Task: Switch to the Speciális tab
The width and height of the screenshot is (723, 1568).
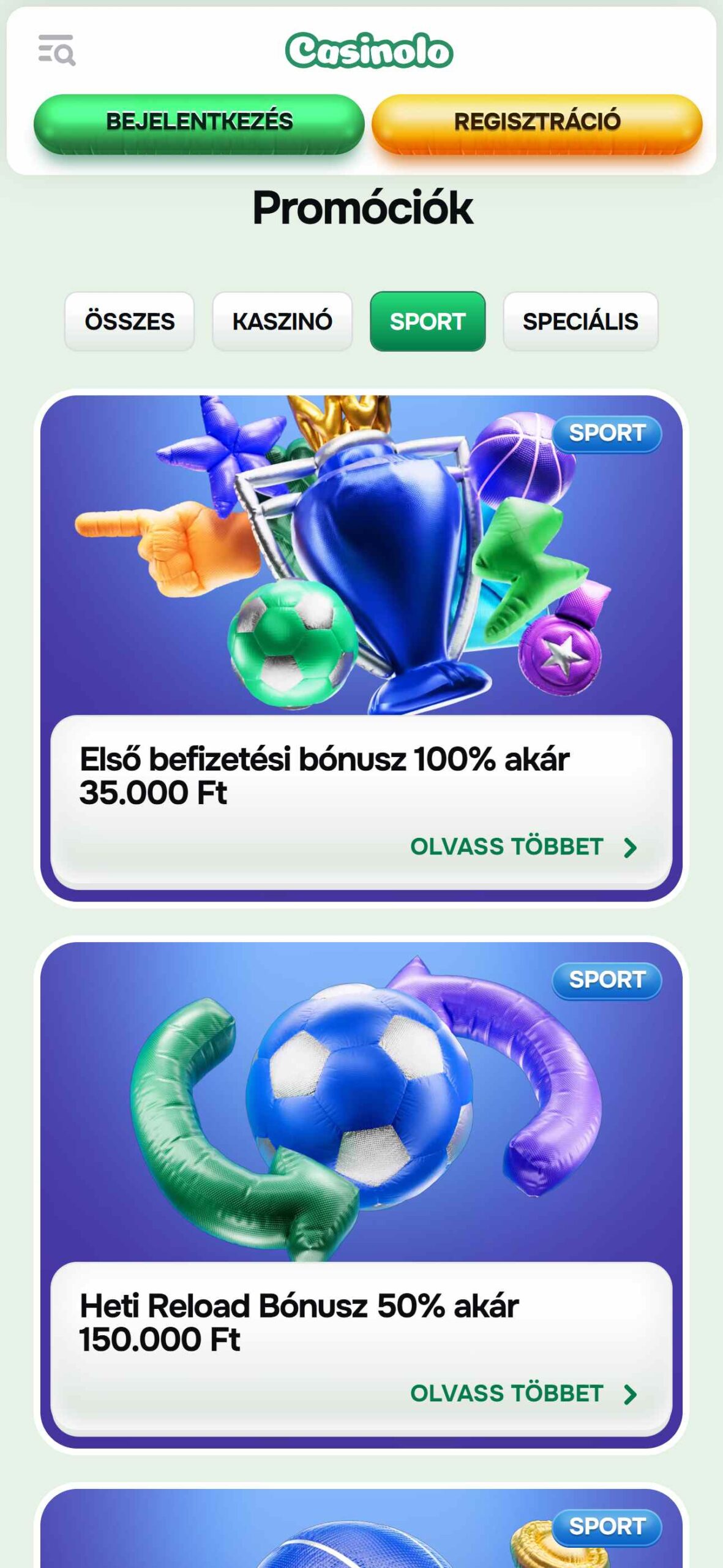Action: click(x=580, y=322)
